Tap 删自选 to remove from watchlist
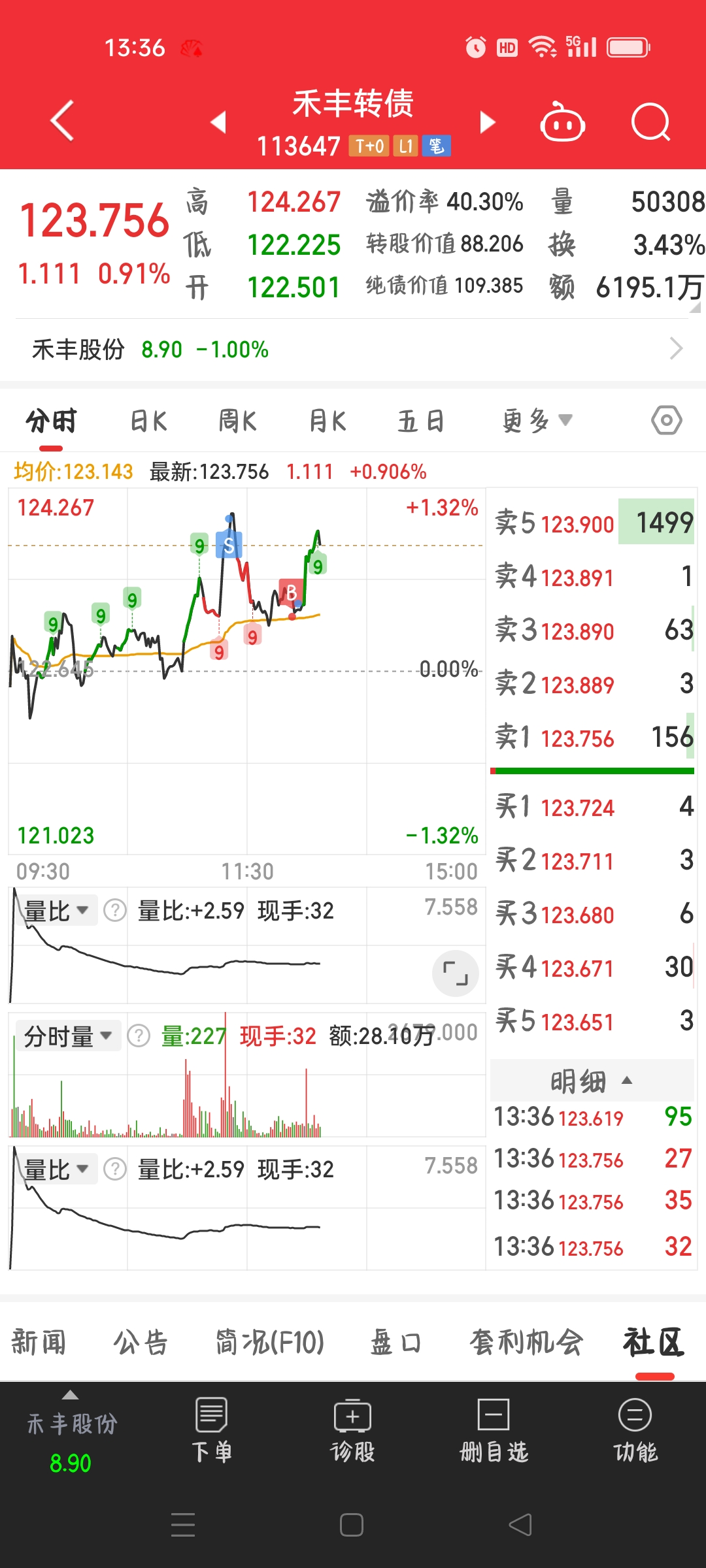 point(494,1431)
